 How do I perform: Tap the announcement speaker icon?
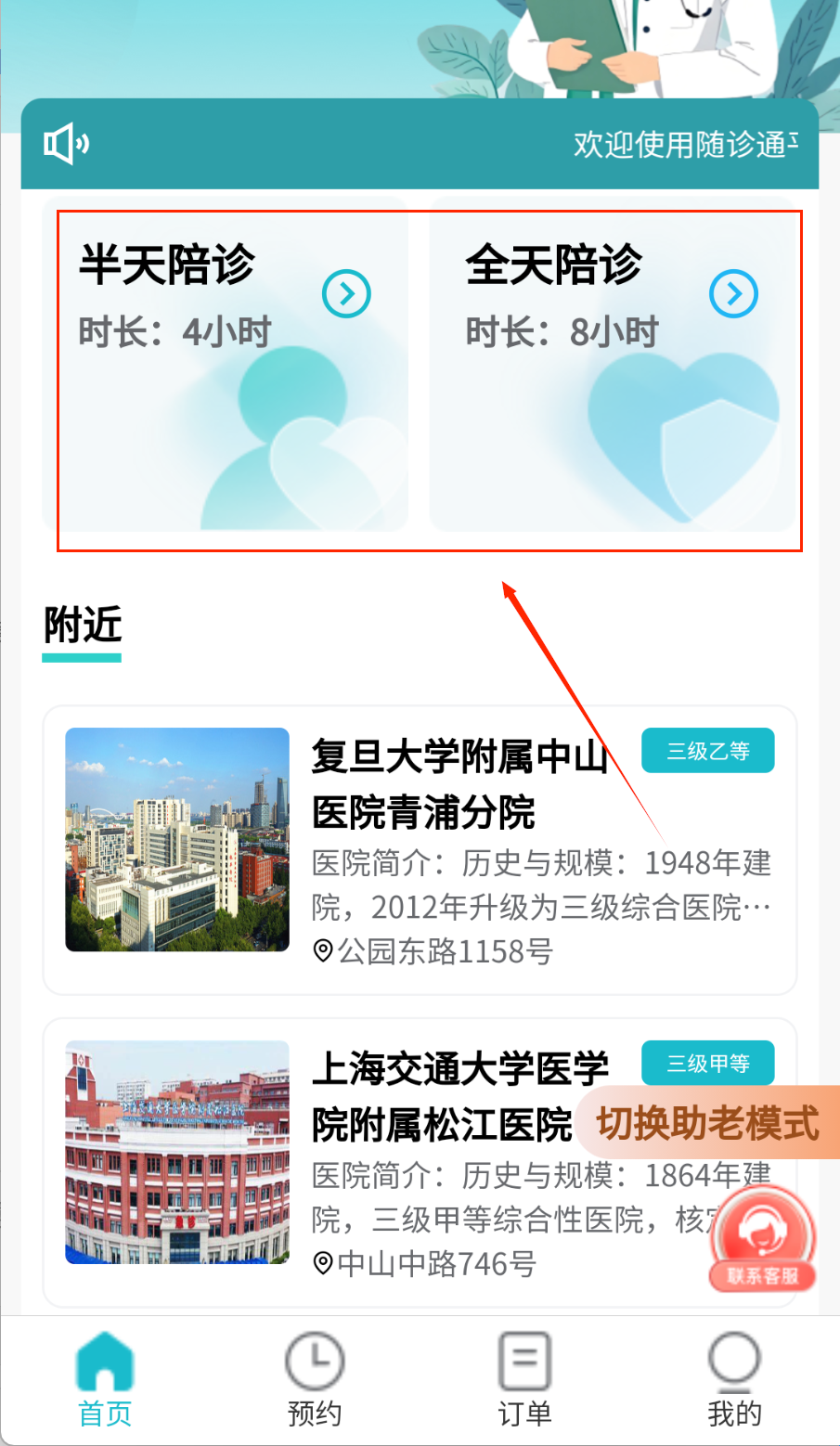click(66, 144)
